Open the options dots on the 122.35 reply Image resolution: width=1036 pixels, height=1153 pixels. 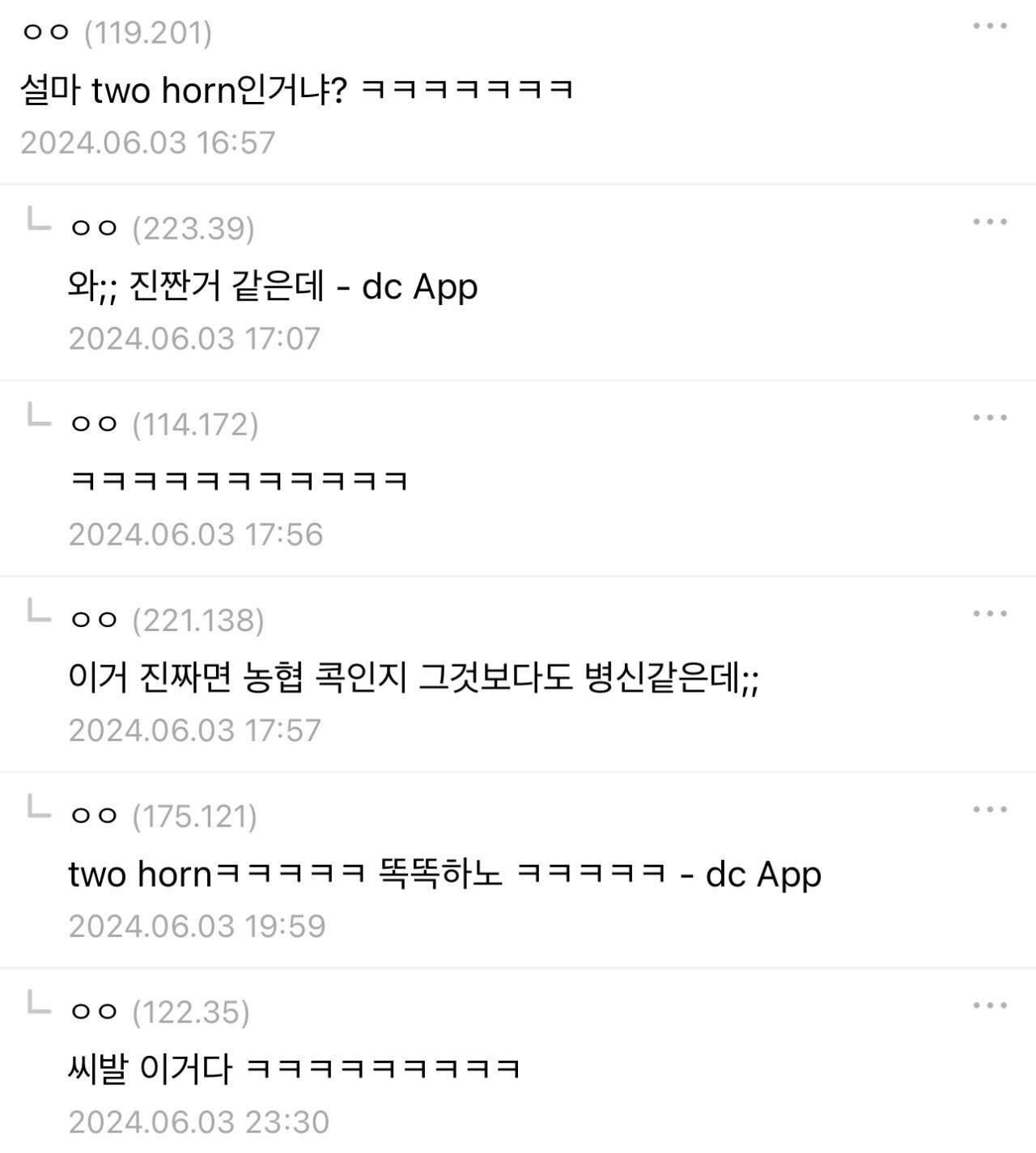click(990, 1006)
